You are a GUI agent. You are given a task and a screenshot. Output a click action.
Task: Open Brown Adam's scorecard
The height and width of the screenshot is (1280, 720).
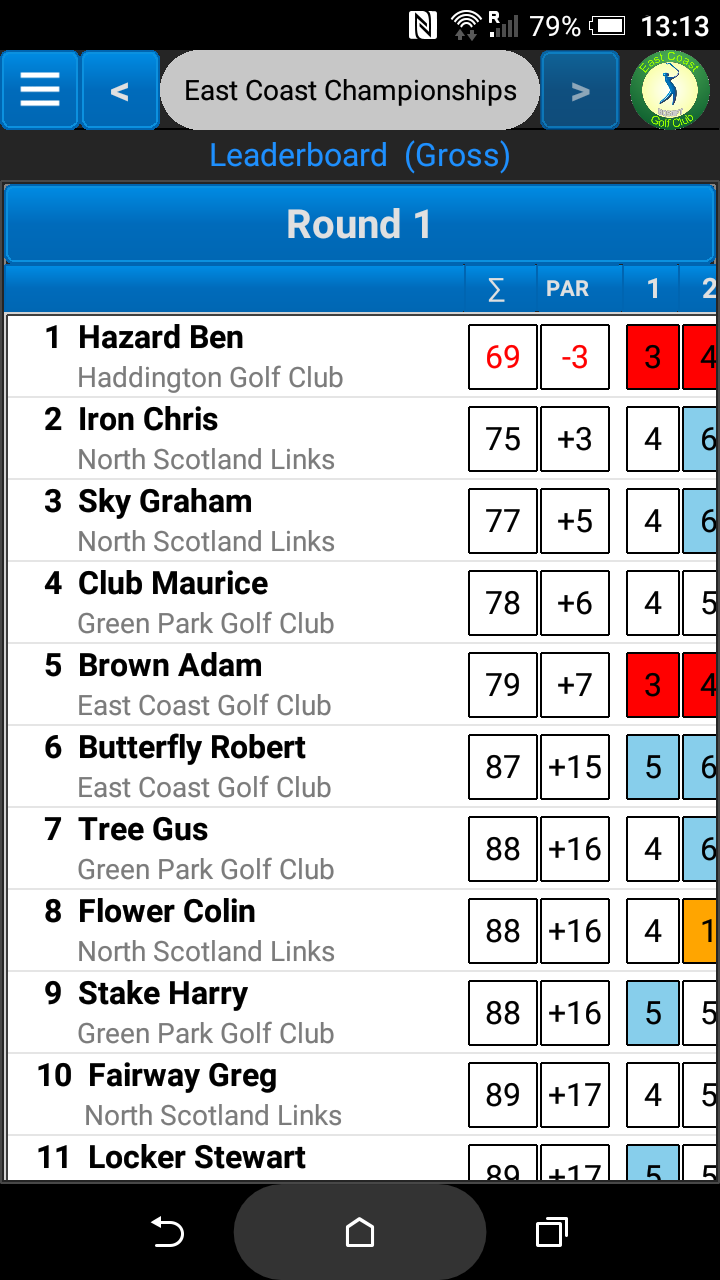pyautogui.click(x=363, y=685)
